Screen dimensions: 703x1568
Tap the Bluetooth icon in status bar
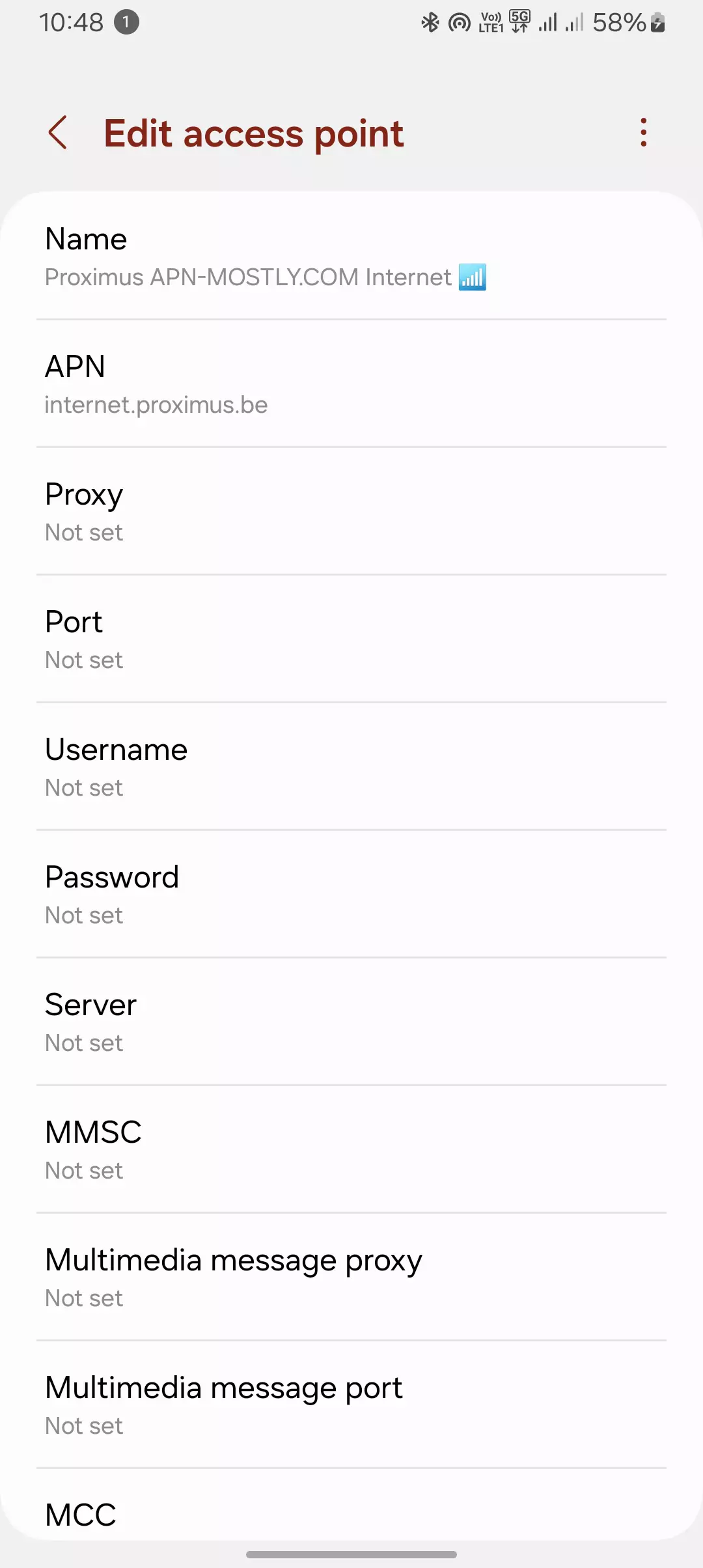(429, 21)
